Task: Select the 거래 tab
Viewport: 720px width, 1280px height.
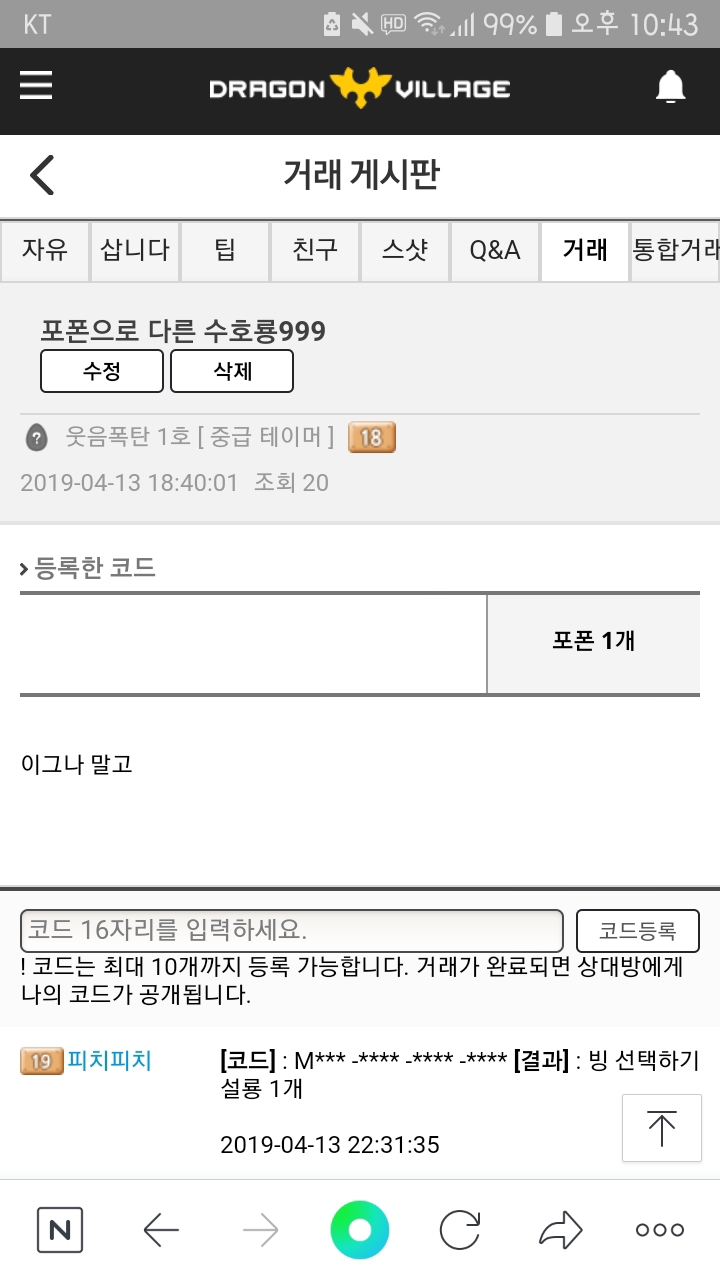Action: [x=585, y=250]
